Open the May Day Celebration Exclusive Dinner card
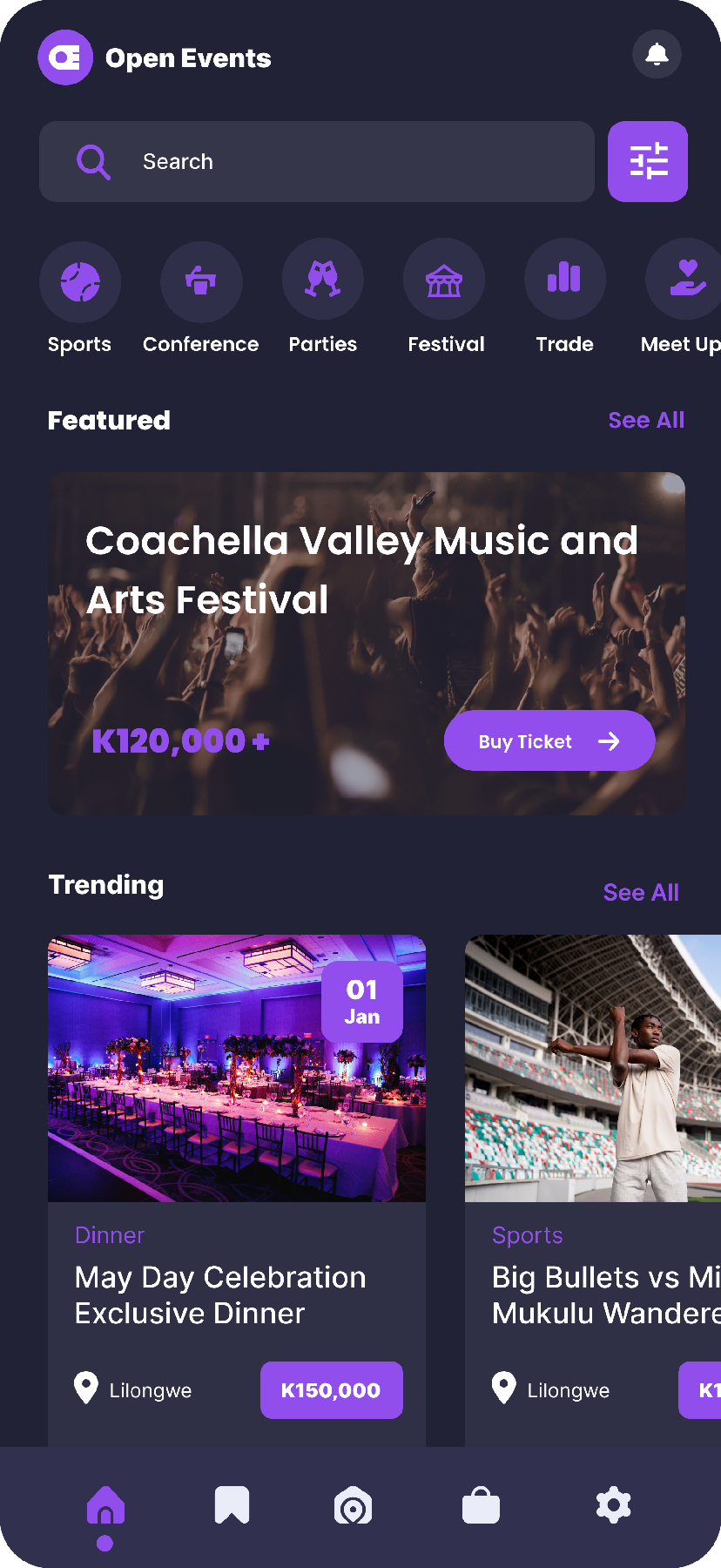The height and width of the screenshot is (1568, 721). [x=237, y=1294]
